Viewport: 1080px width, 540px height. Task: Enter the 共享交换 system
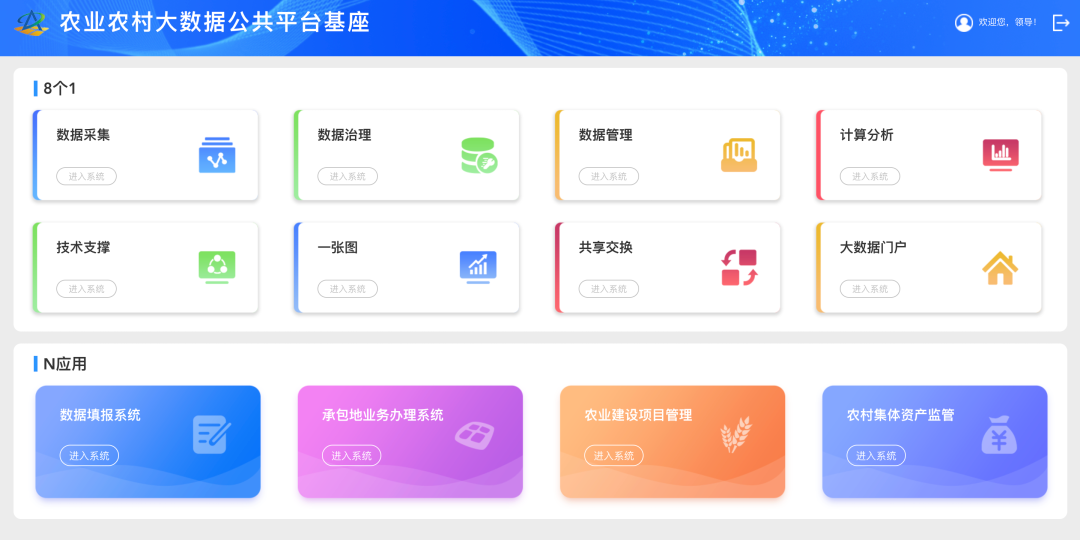tap(609, 289)
